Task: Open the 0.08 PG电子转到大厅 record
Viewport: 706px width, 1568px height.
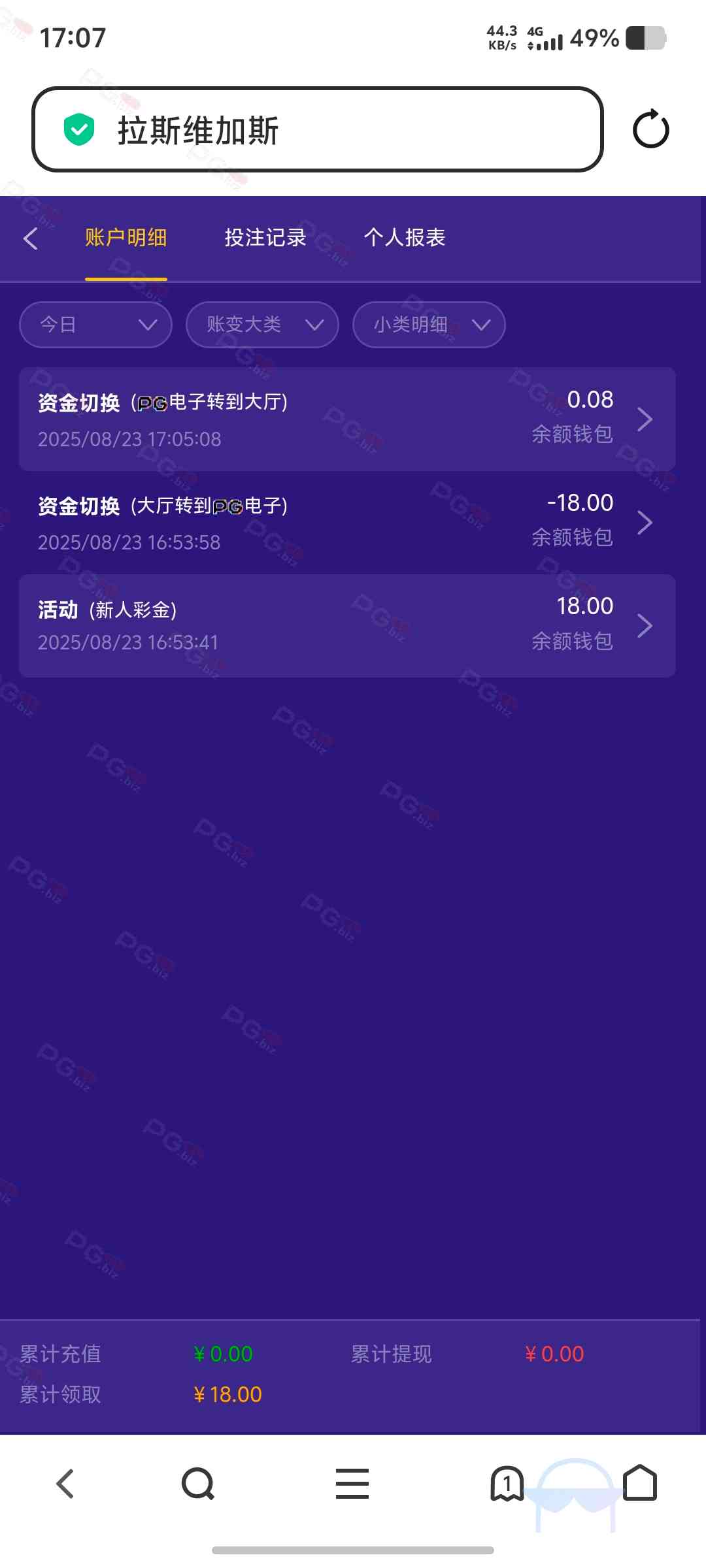Action: coord(347,419)
